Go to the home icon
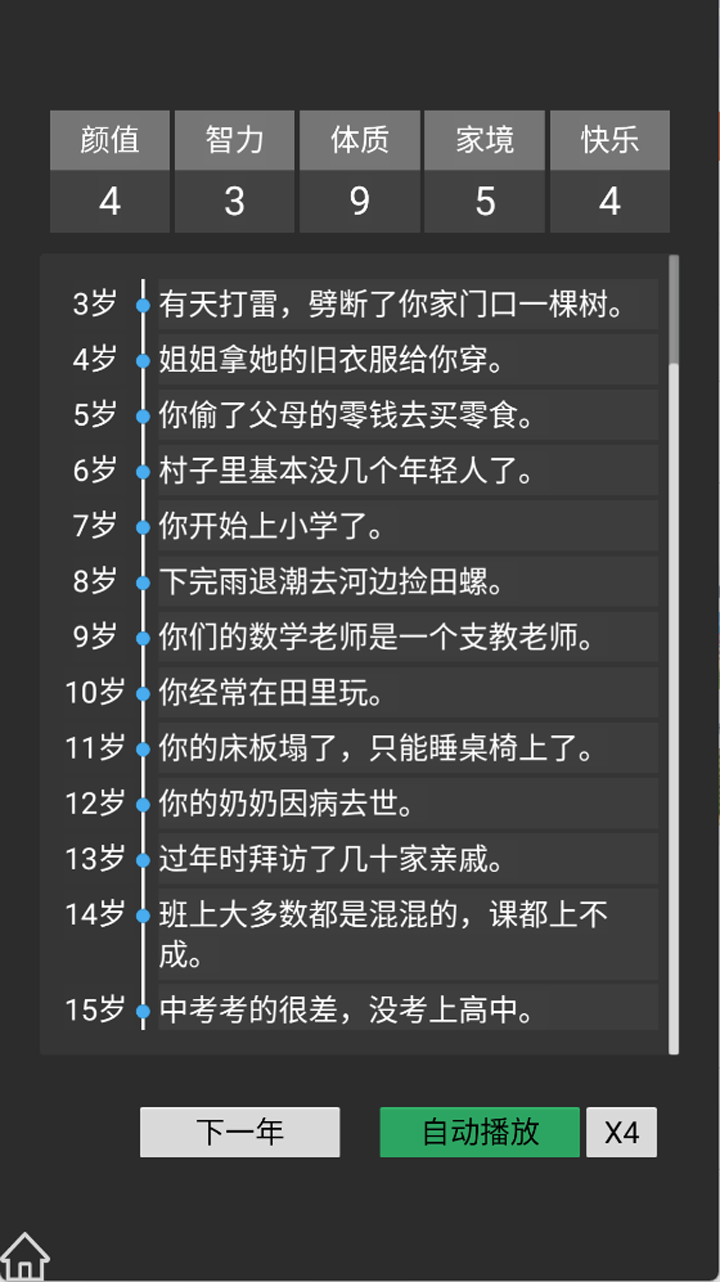The height and width of the screenshot is (1282, 720). [25, 1257]
